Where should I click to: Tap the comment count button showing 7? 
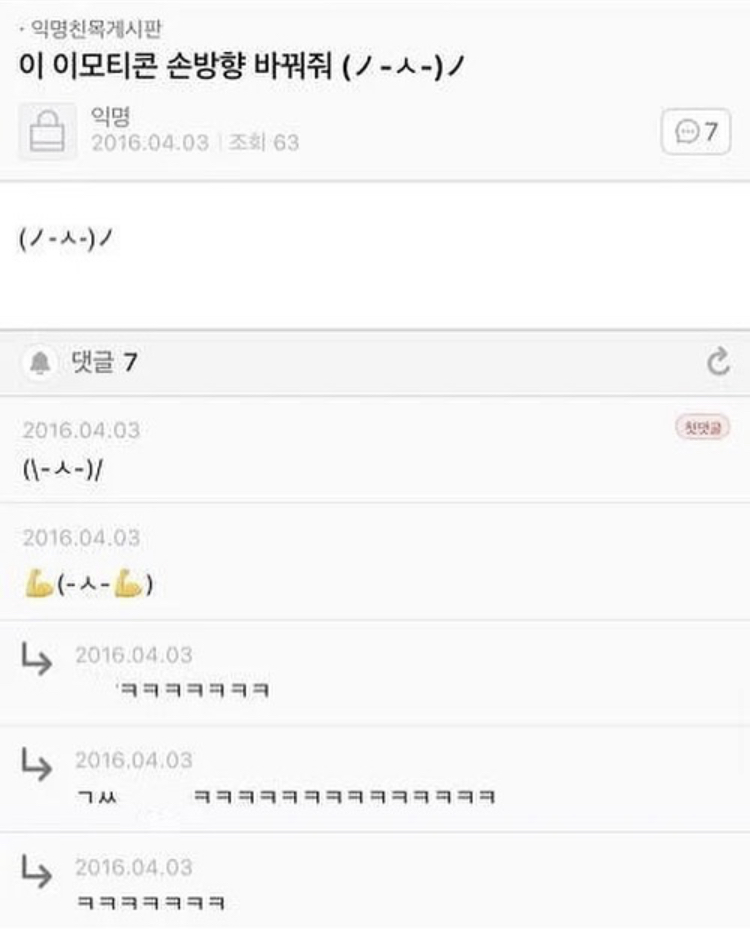point(695,131)
